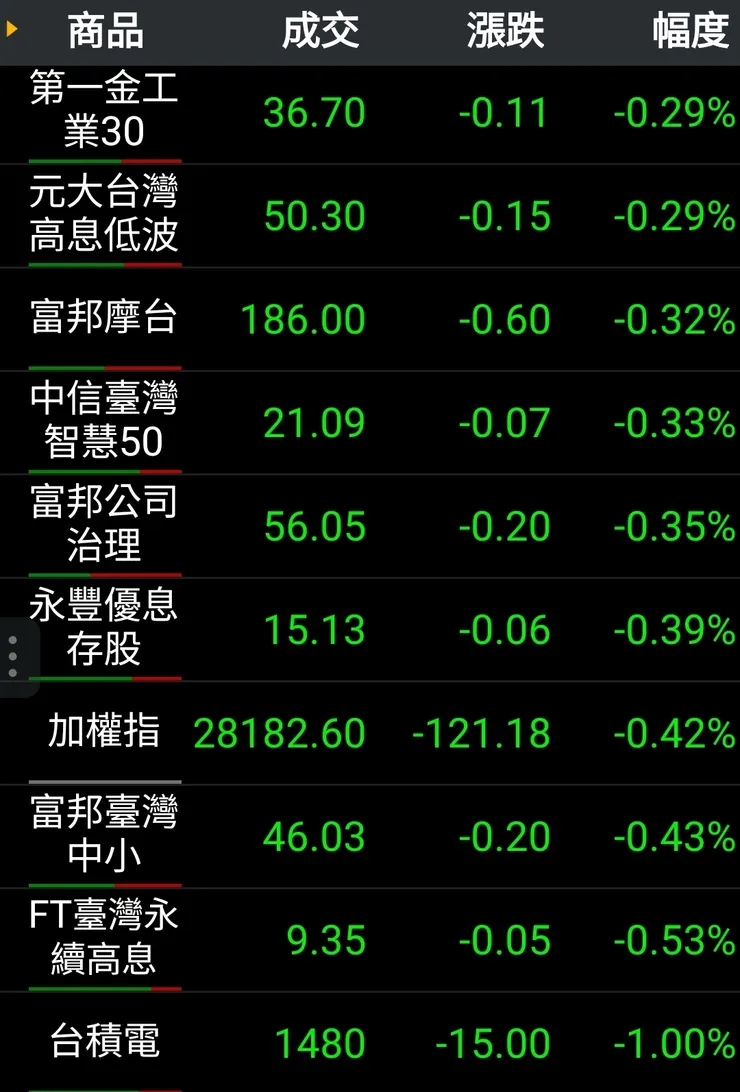Sort list by 幅度 column header
The image size is (740, 1092).
tap(690, 31)
